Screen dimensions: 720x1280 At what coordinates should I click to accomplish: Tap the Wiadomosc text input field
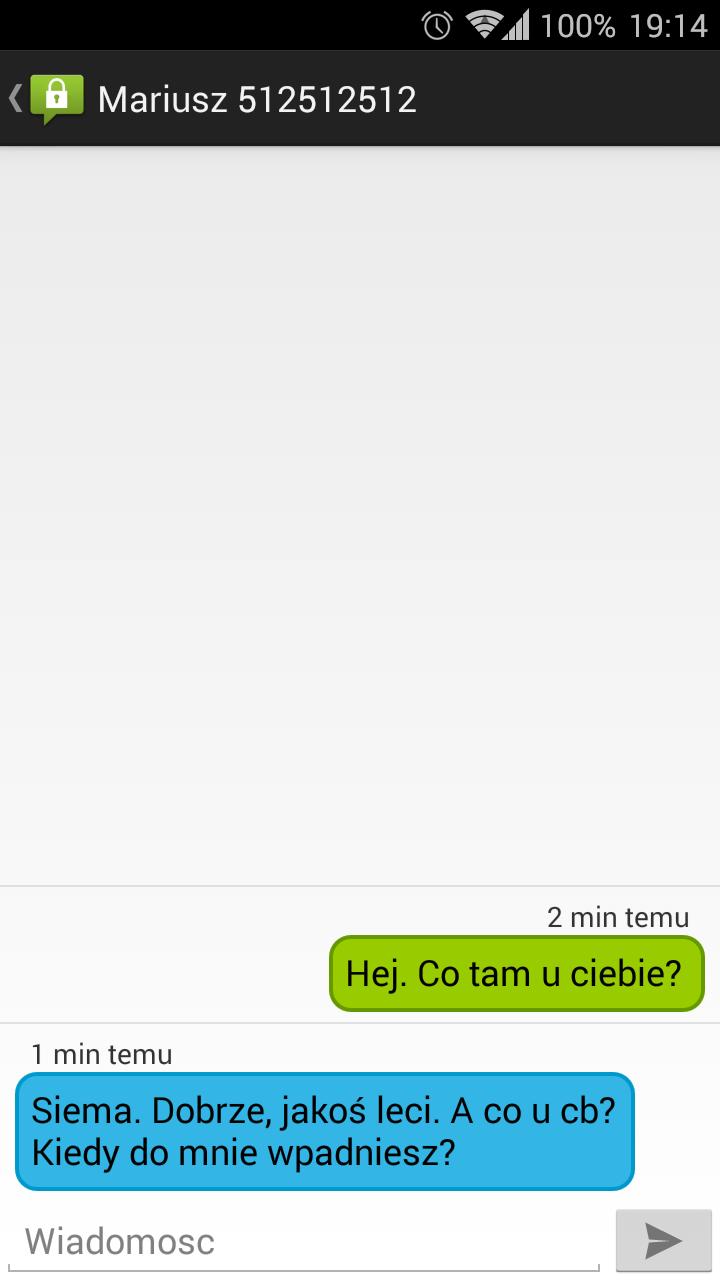click(300, 1241)
